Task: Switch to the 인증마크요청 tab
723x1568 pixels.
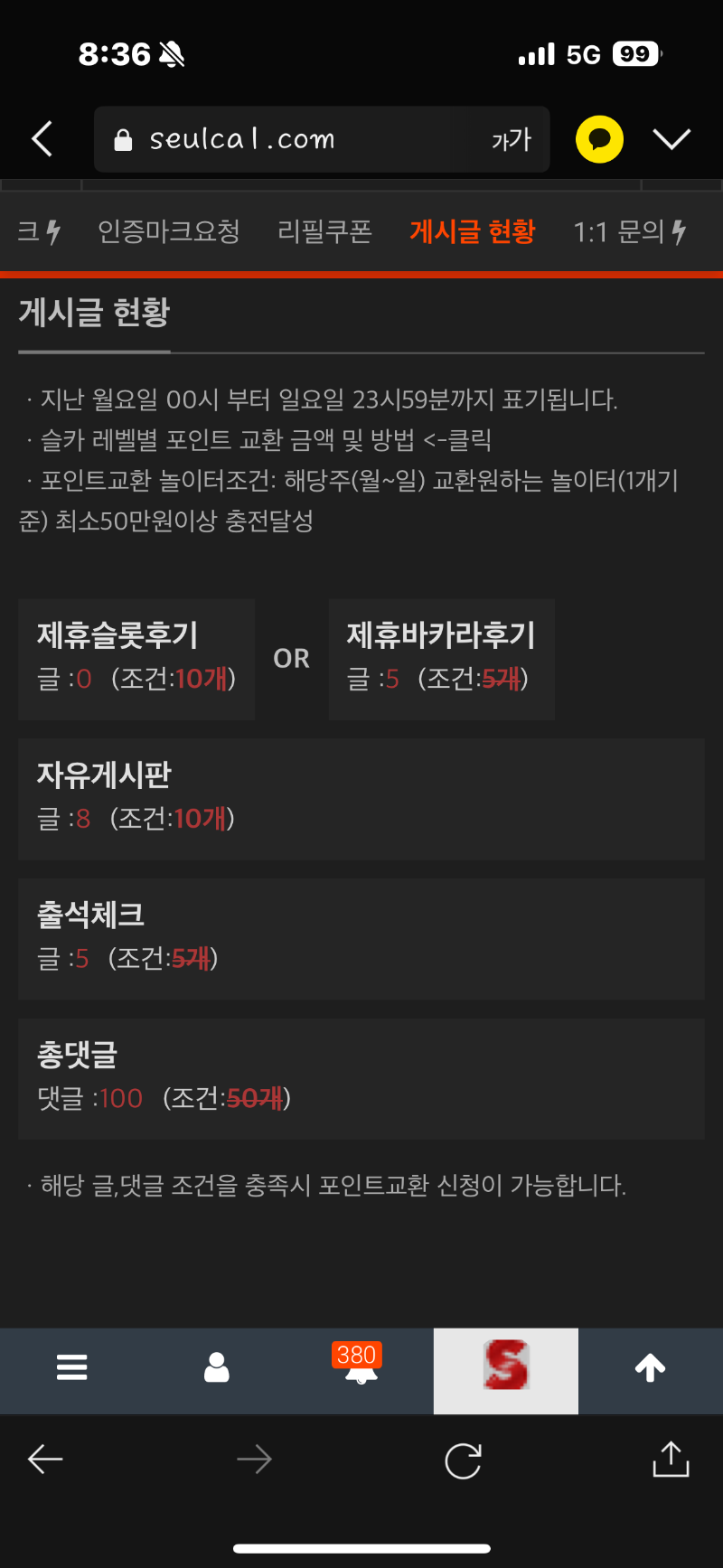Action: point(168,232)
